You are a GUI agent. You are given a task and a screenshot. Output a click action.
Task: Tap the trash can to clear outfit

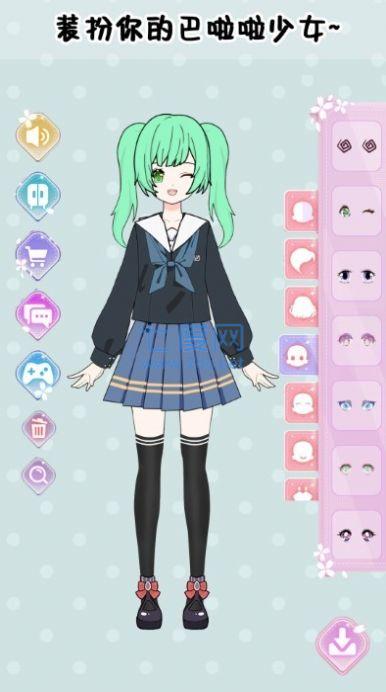(39, 429)
